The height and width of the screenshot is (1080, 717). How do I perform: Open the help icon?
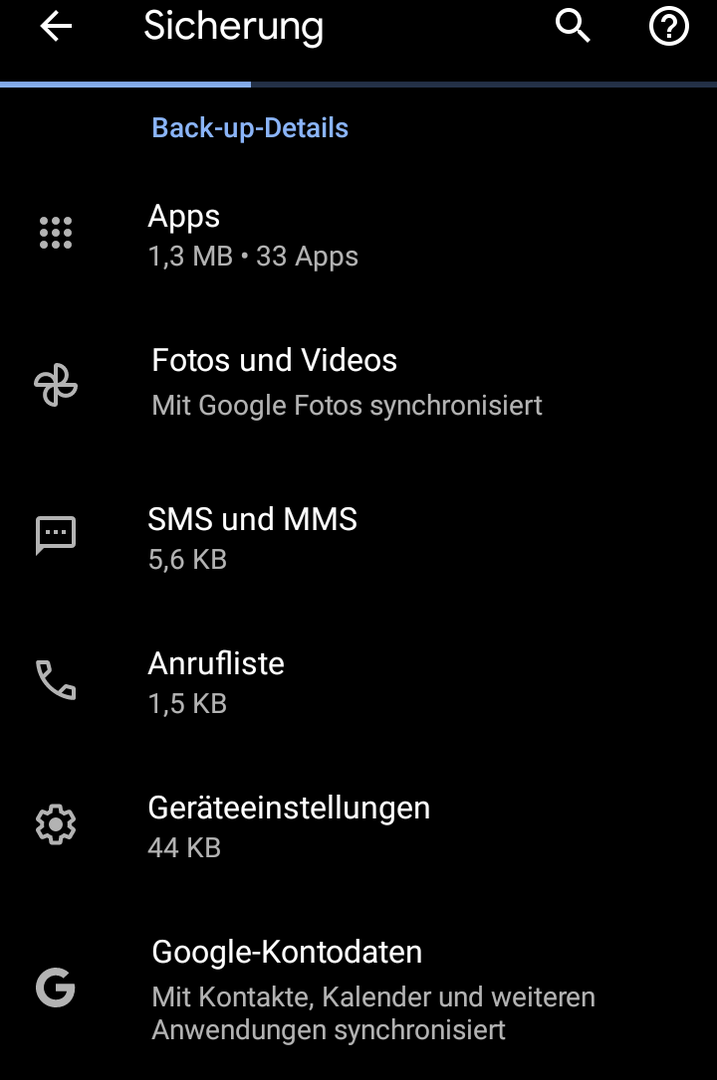pyautogui.click(x=669, y=28)
